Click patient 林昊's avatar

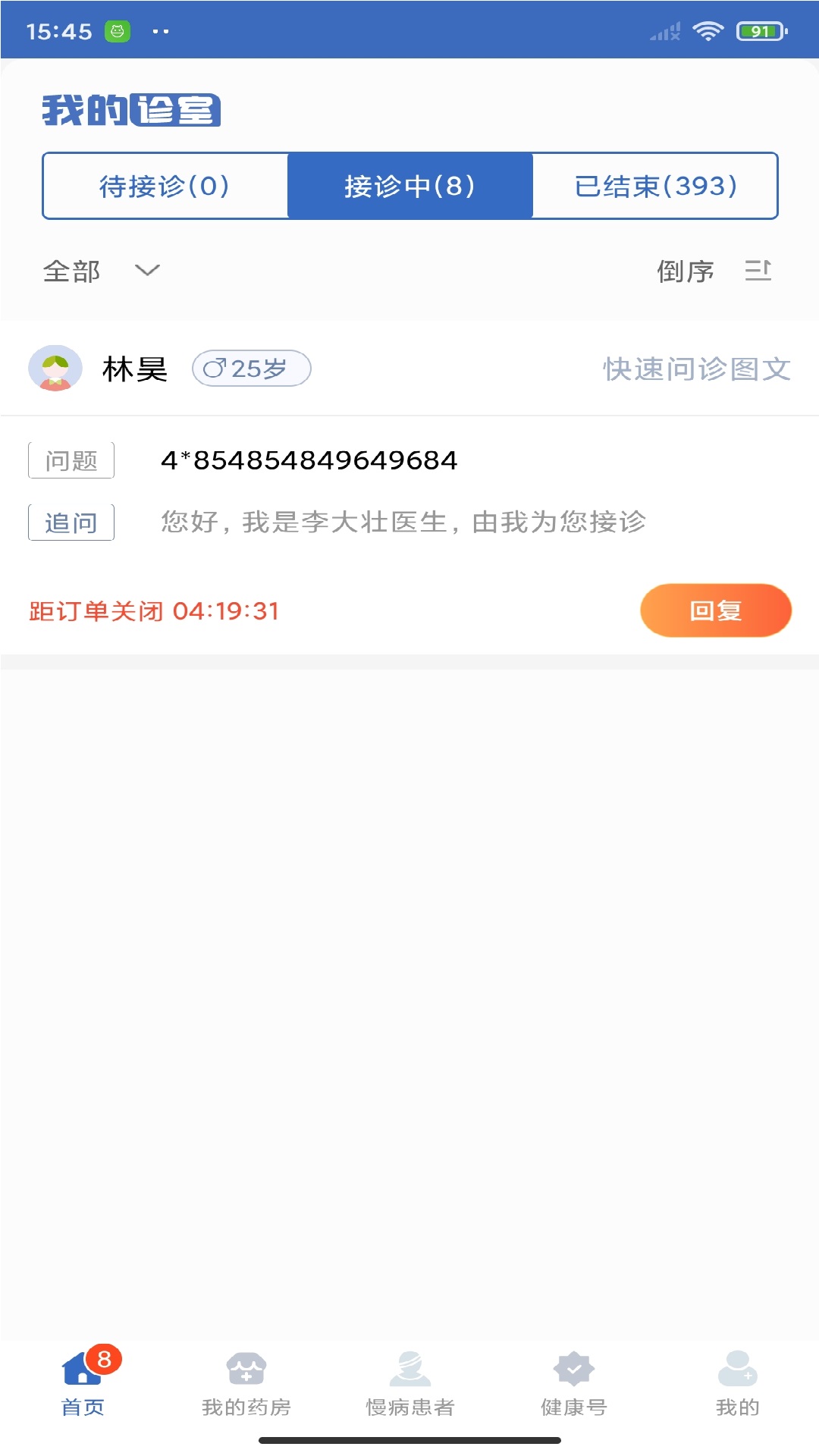point(56,369)
